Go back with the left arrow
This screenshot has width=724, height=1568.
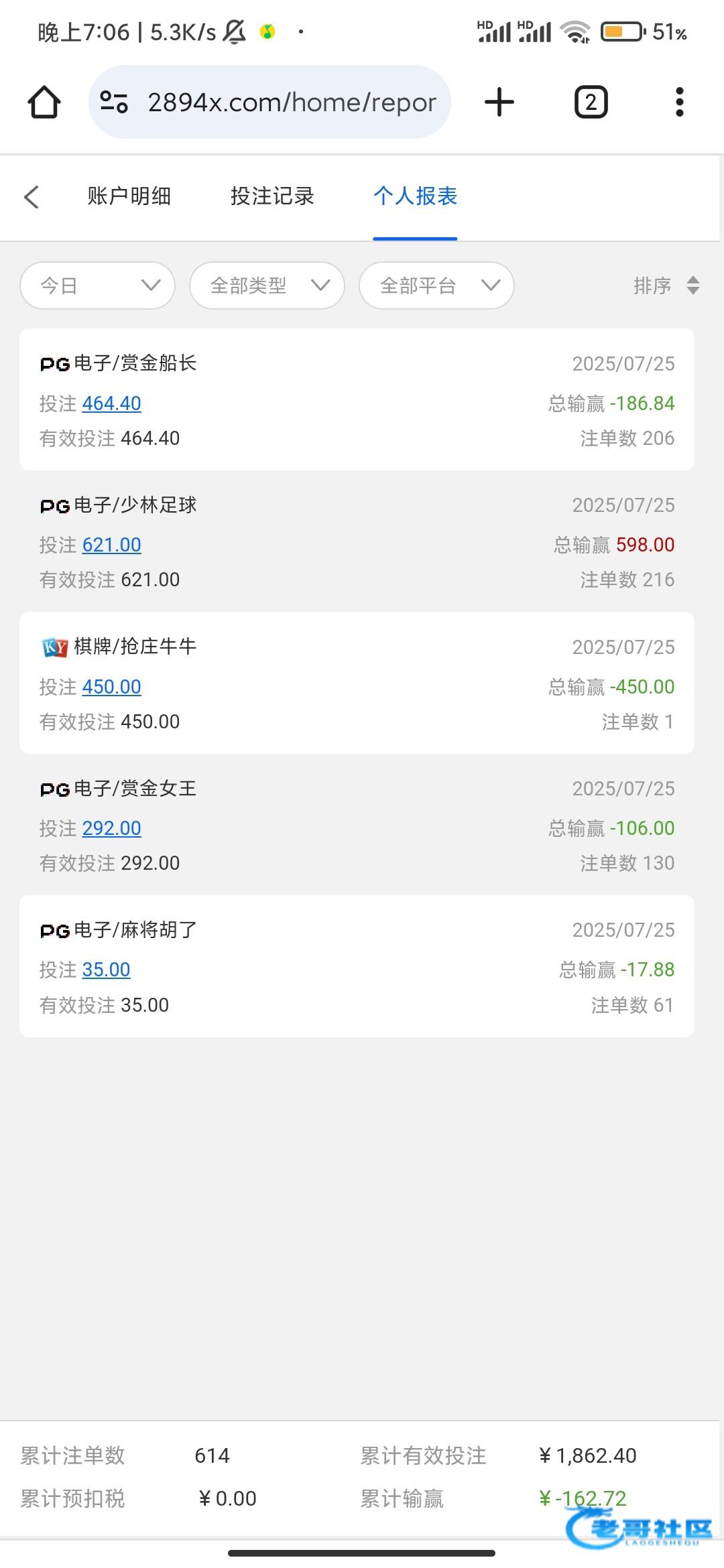[32, 196]
